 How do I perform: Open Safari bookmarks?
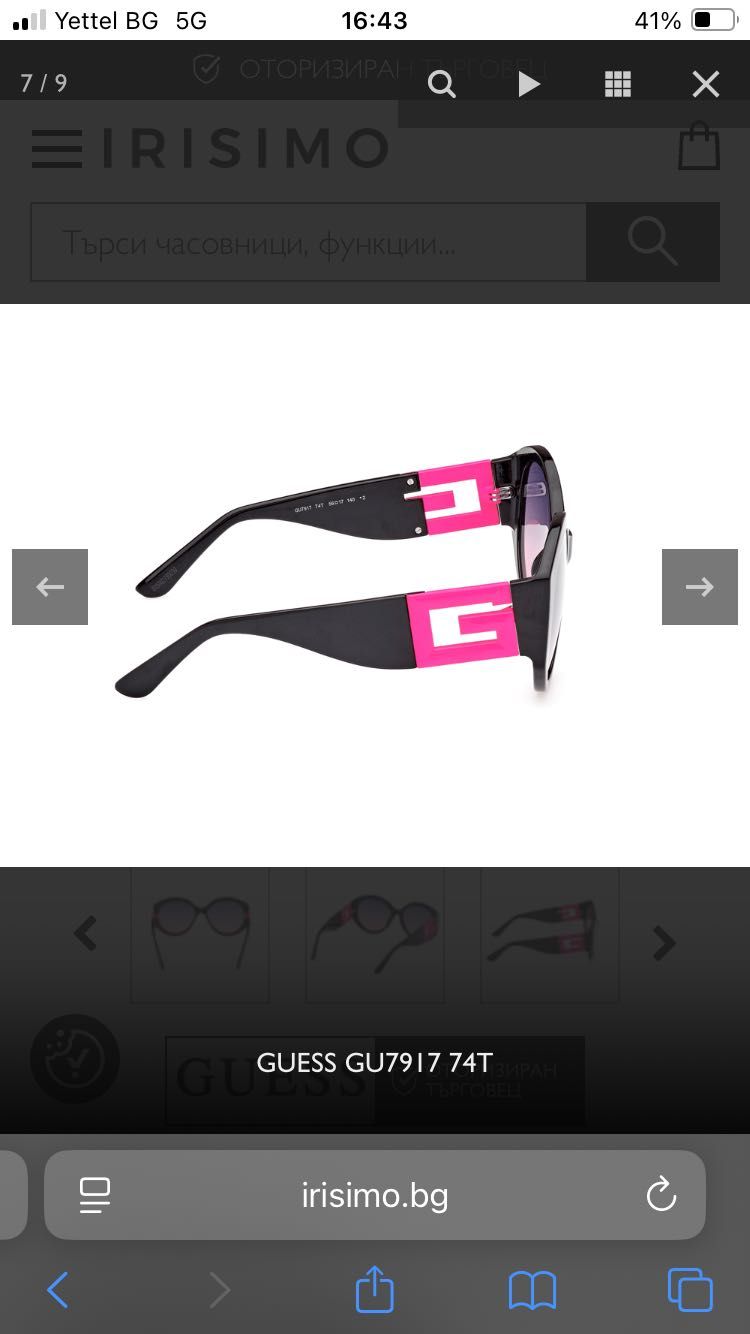[532, 1290]
